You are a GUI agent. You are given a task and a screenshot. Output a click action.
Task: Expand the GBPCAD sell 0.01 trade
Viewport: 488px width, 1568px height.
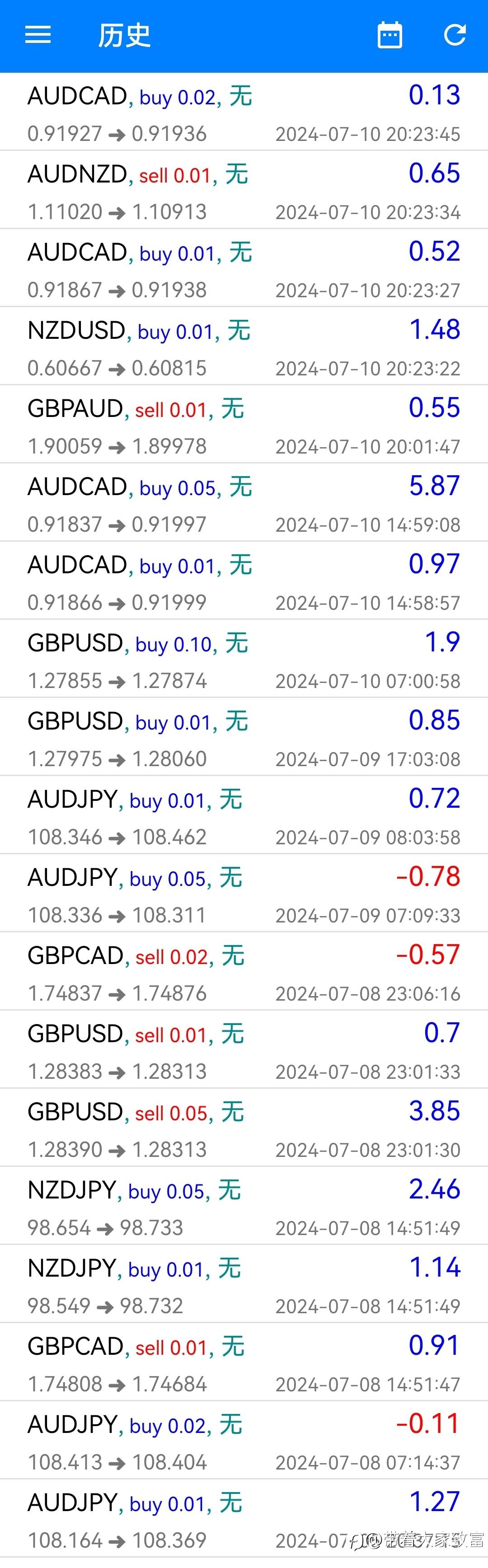[244, 1362]
